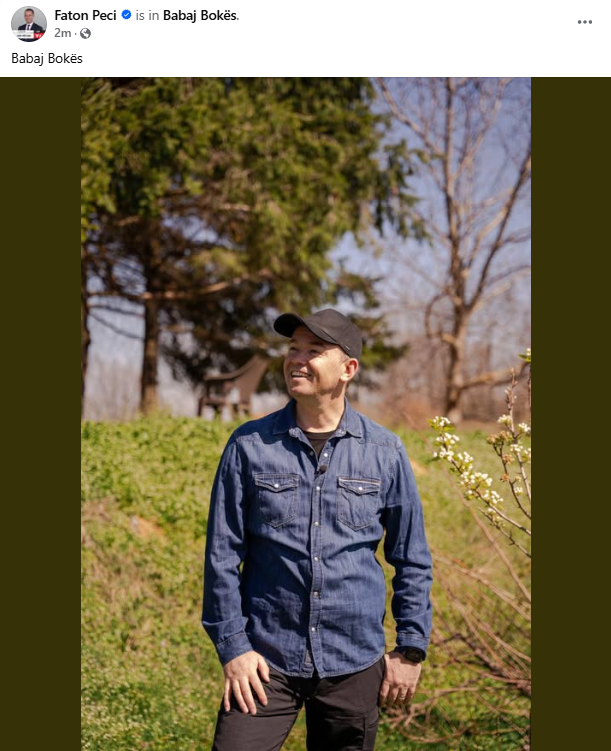Open the post author's profile picture

coord(29,24)
